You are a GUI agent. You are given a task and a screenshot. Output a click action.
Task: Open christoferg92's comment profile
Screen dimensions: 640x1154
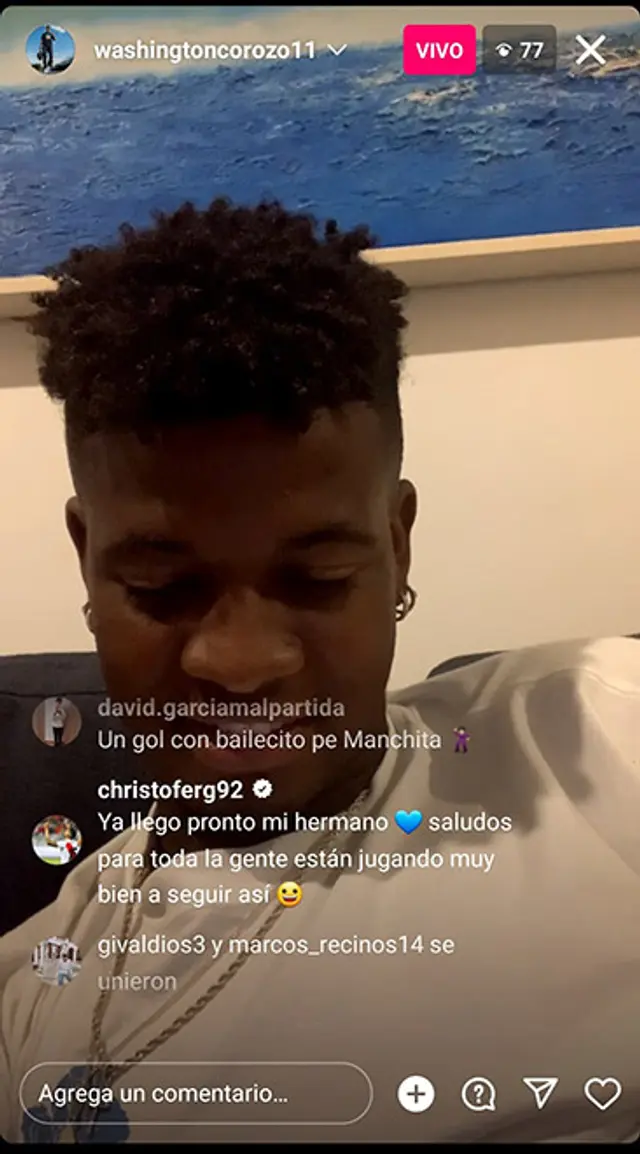coord(56,840)
